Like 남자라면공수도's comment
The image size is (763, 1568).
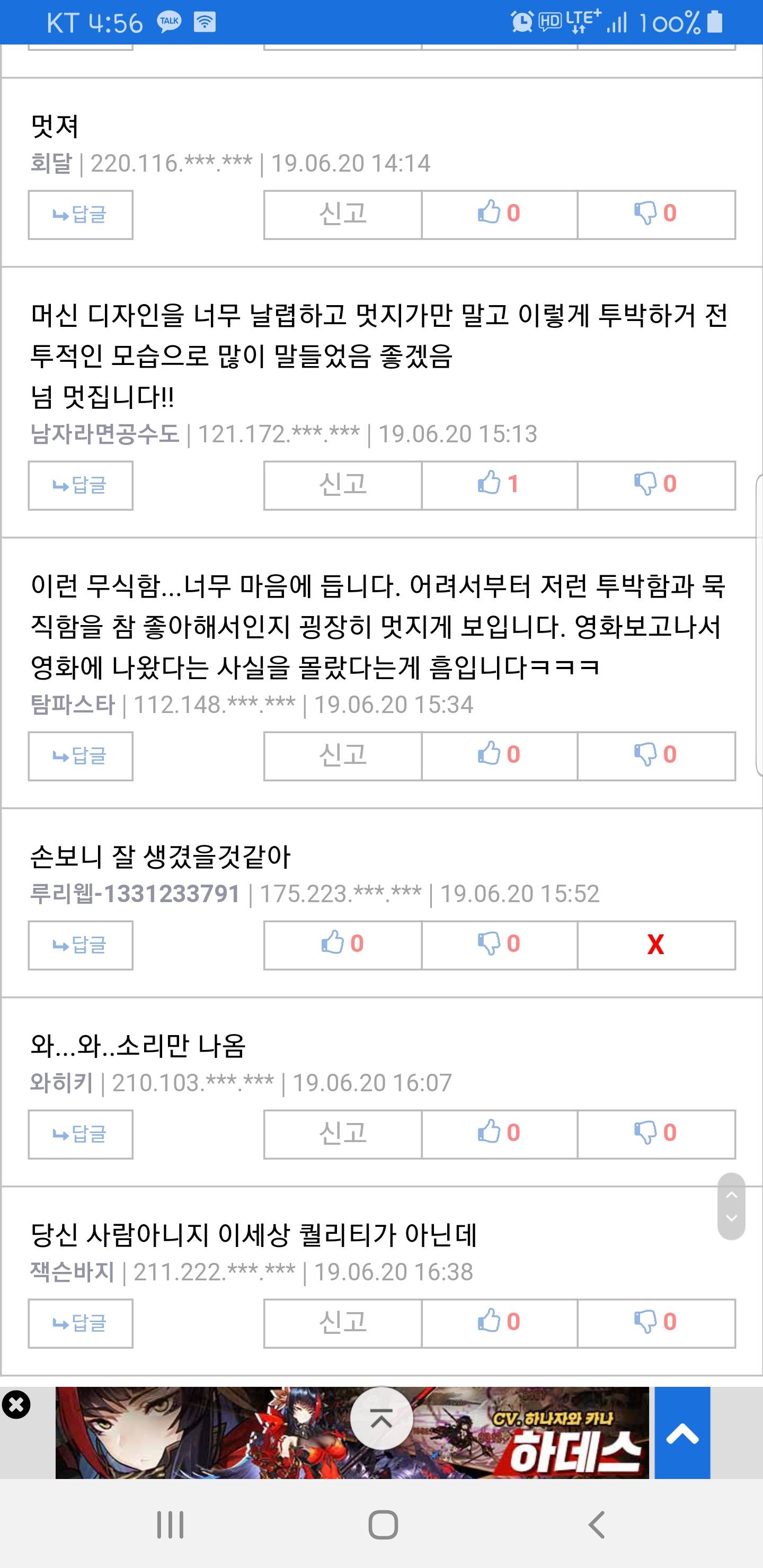coord(499,485)
